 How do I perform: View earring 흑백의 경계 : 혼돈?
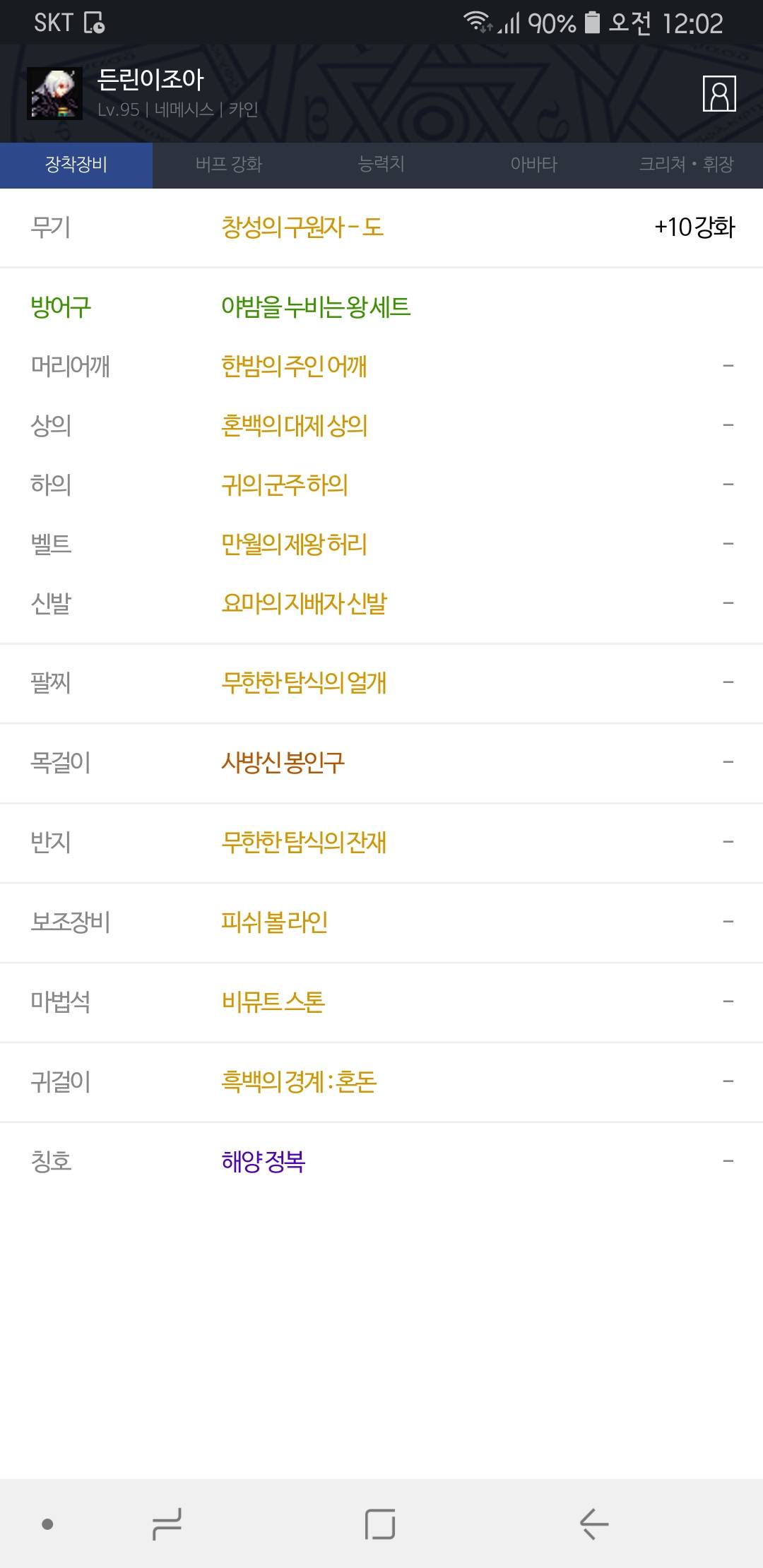click(x=381, y=1082)
